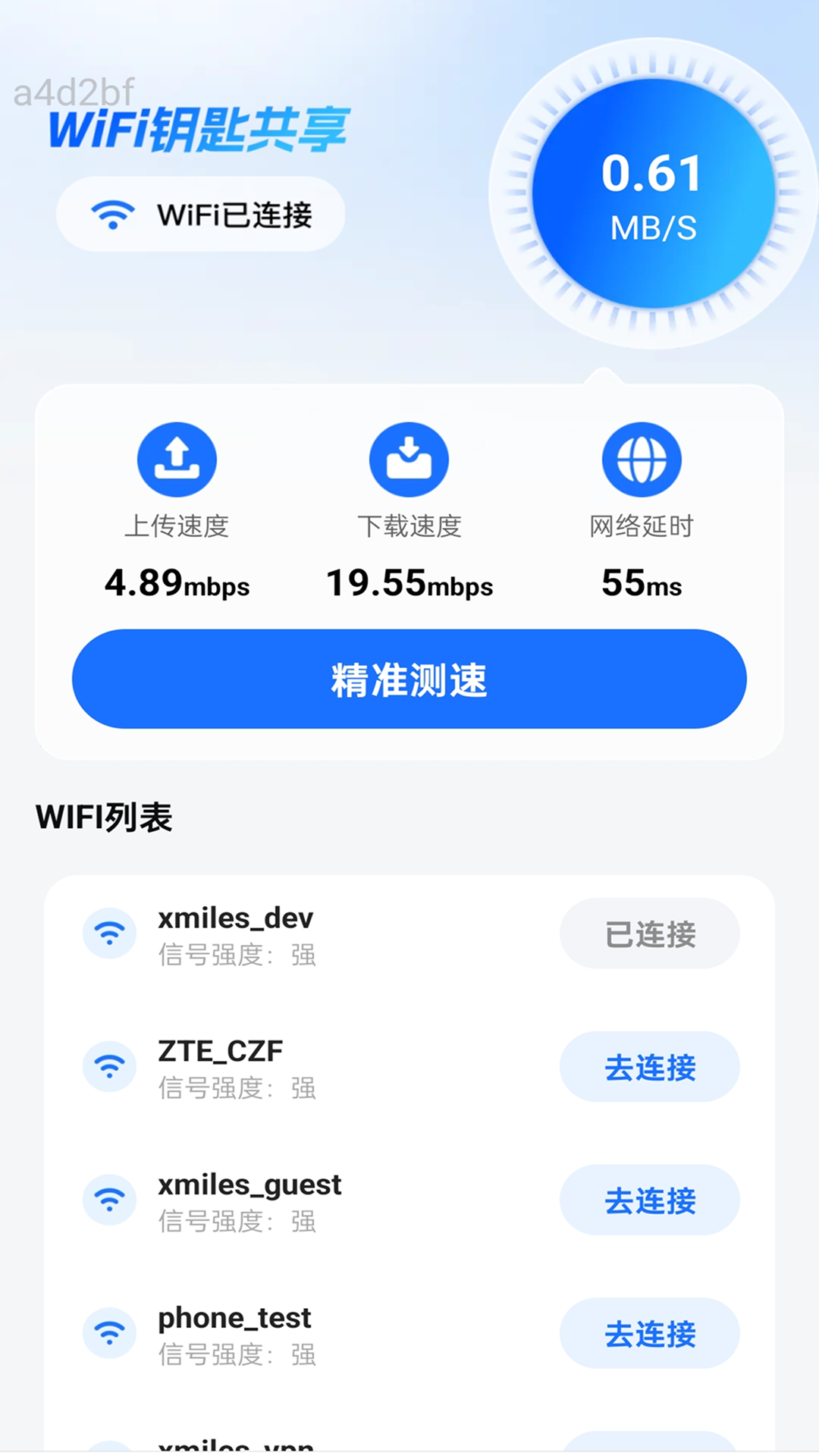This screenshot has height=1456, width=819.
Task: Toggle connection to ZTE_CZF via 去连接
Action: [649, 1067]
